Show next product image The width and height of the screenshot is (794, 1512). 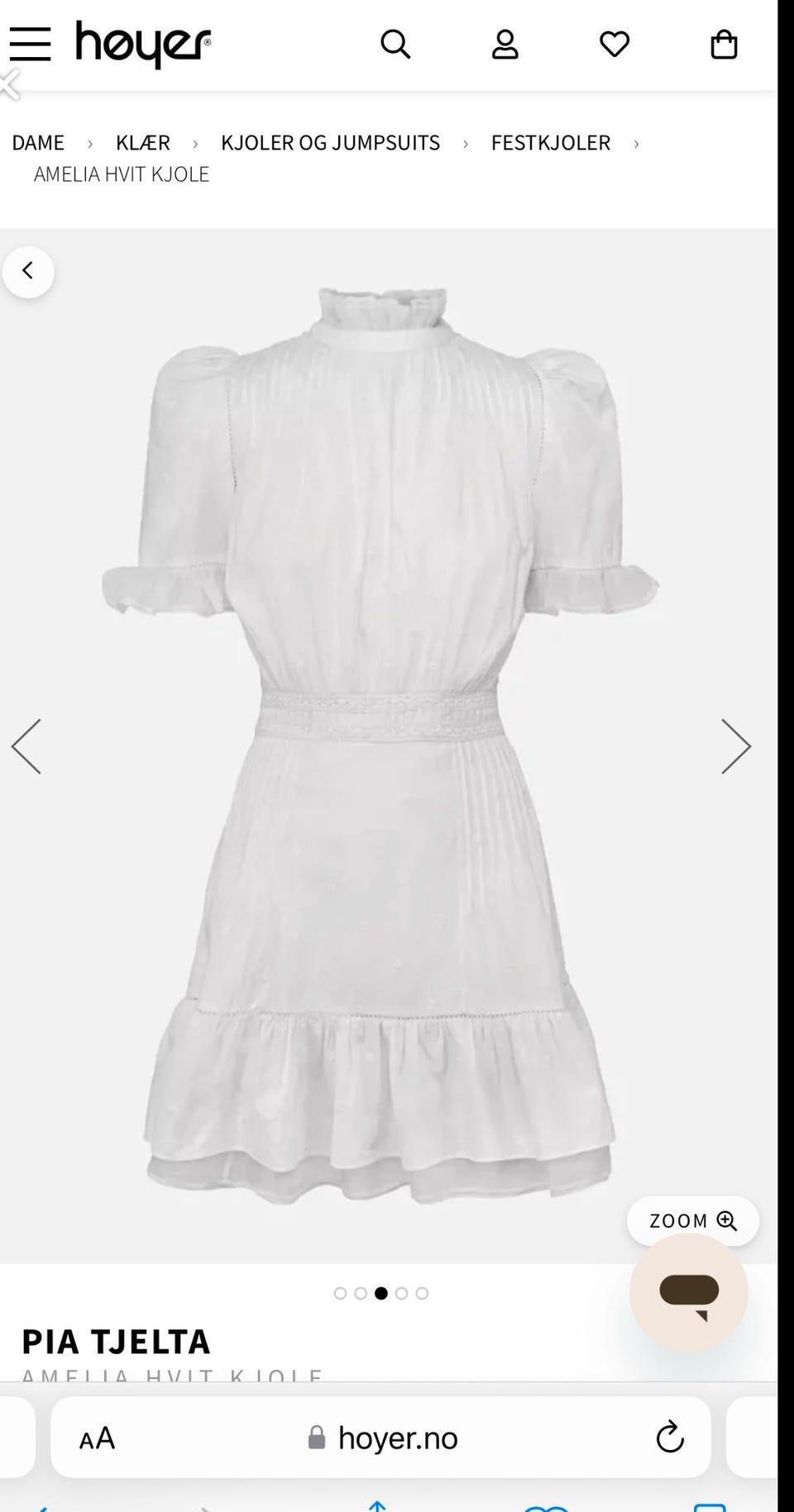(x=735, y=746)
